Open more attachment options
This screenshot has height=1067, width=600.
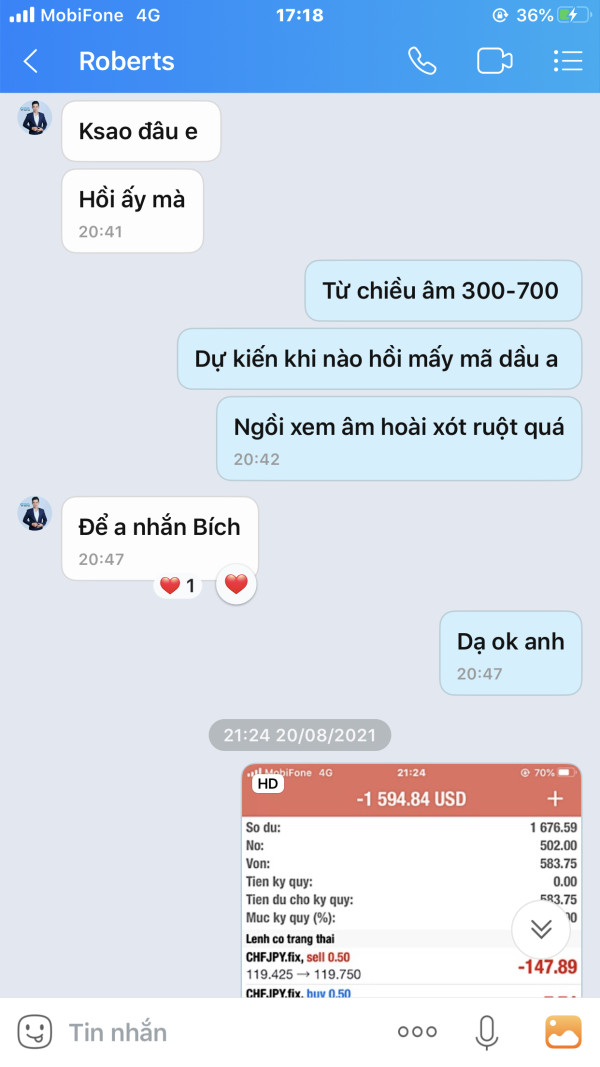(x=417, y=1032)
